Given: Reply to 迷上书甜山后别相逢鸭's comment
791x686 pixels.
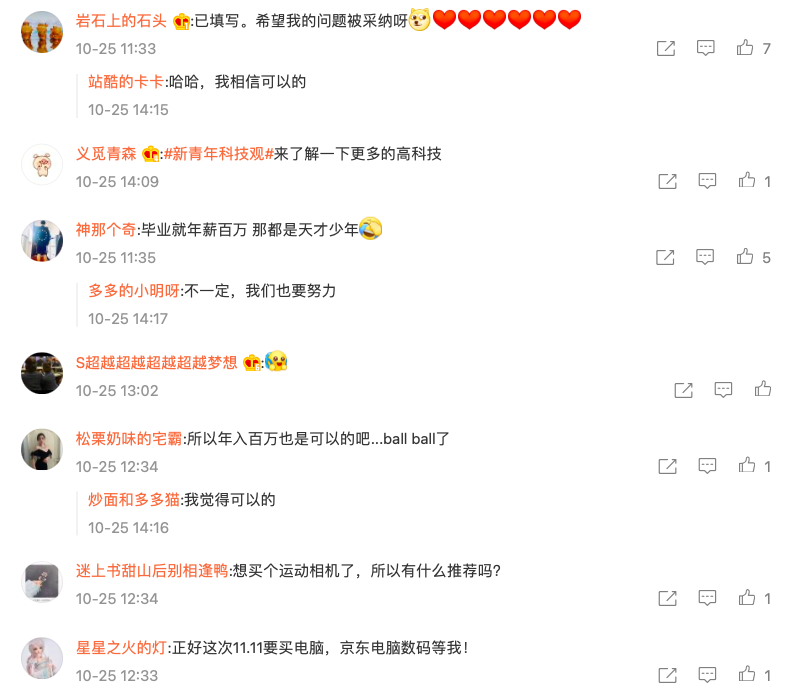Looking at the screenshot, I should coord(707,598).
